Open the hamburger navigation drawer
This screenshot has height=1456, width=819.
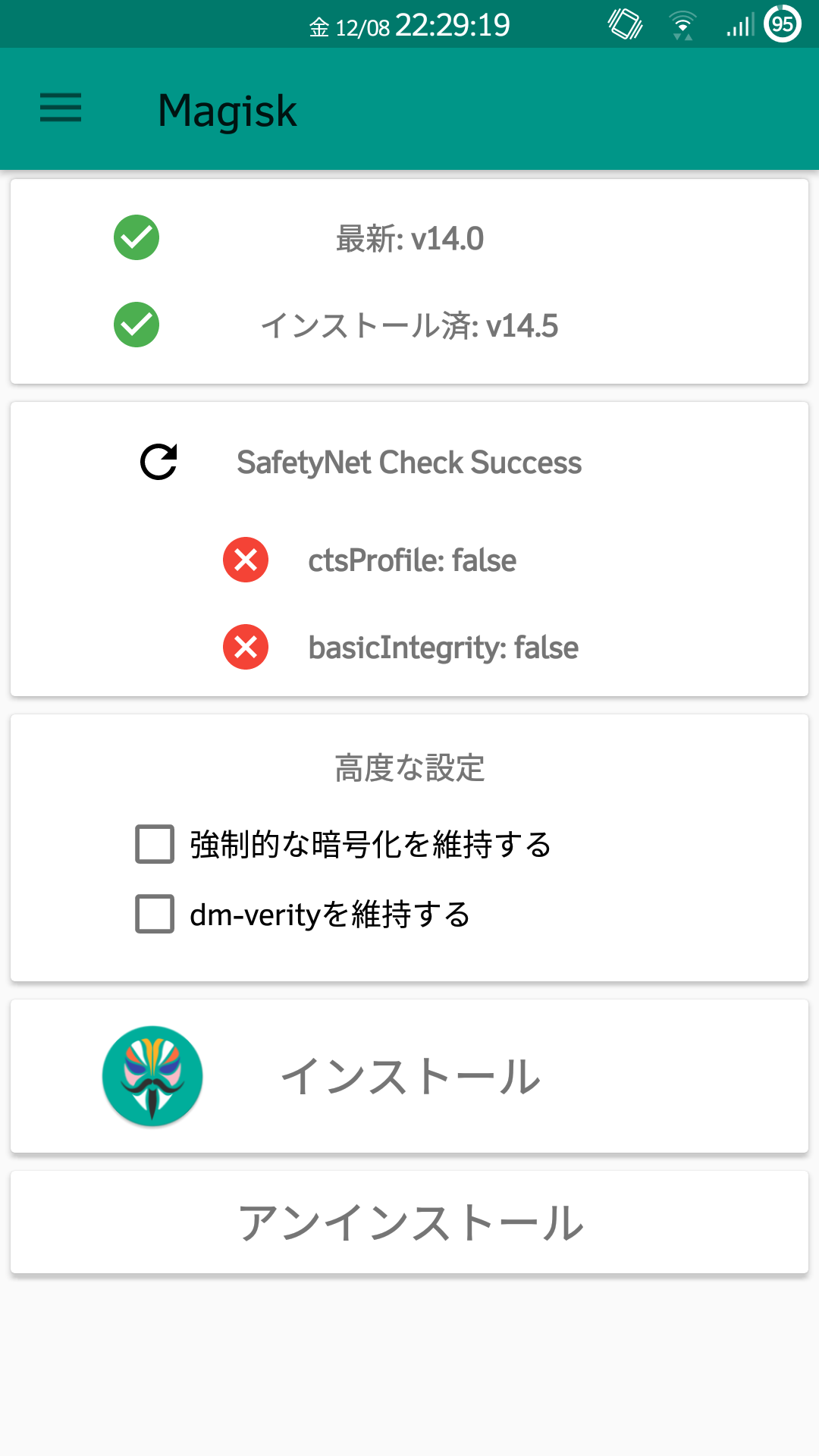(61, 108)
